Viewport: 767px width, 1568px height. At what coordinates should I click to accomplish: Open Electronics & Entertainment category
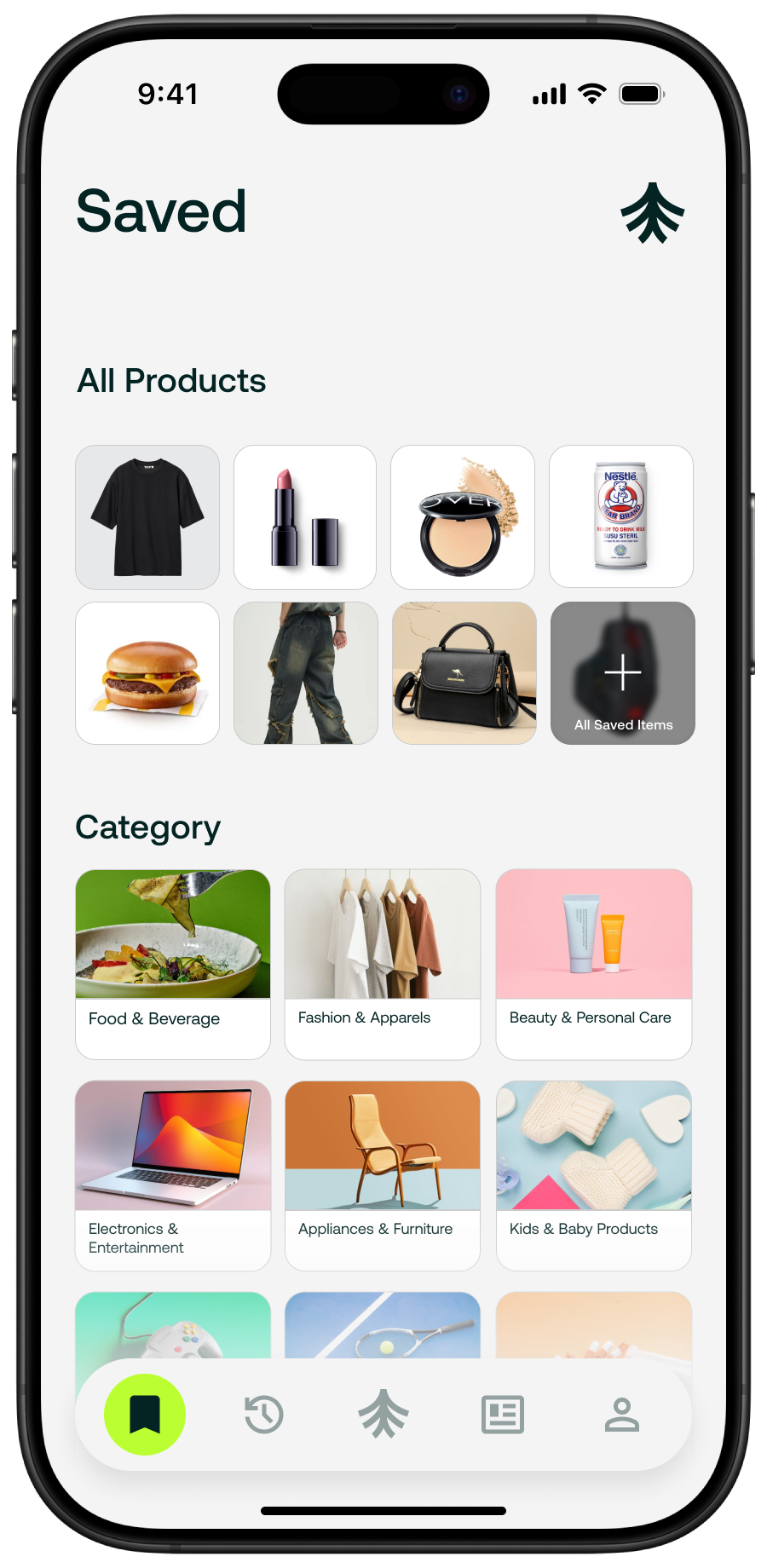(x=173, y=1175)
